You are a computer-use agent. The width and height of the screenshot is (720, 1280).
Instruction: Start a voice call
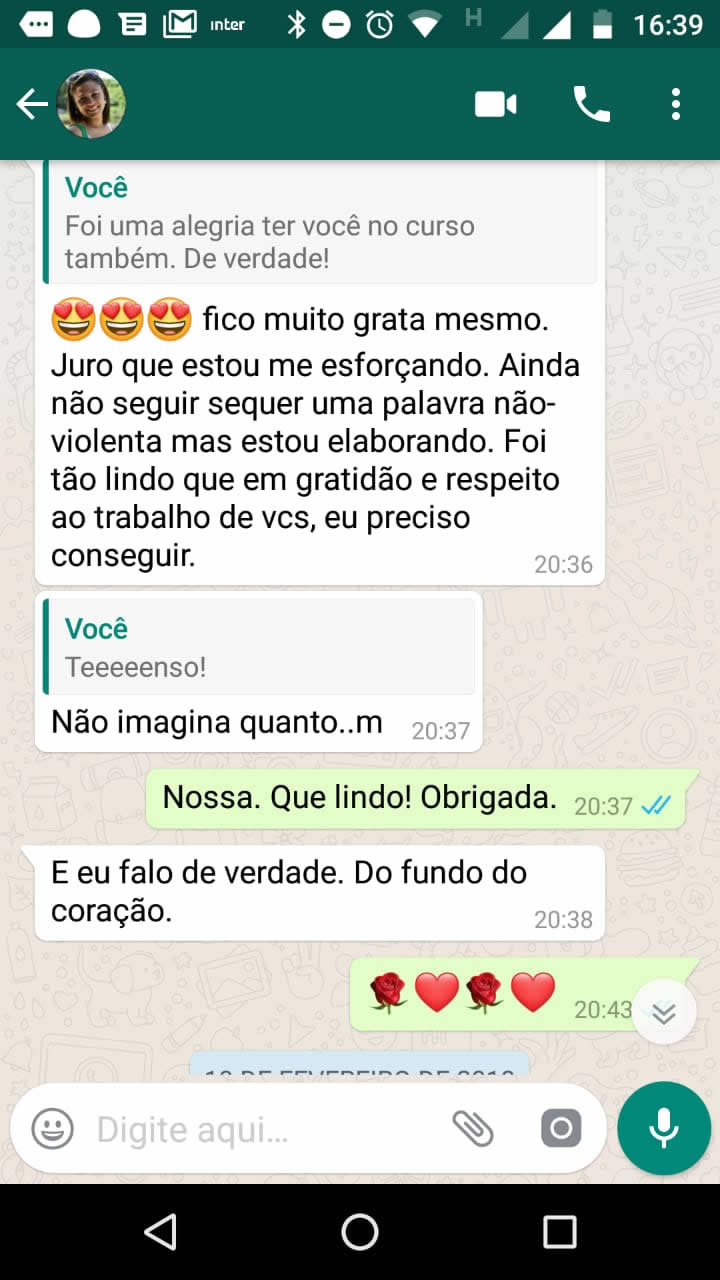[x=591, y=104]
